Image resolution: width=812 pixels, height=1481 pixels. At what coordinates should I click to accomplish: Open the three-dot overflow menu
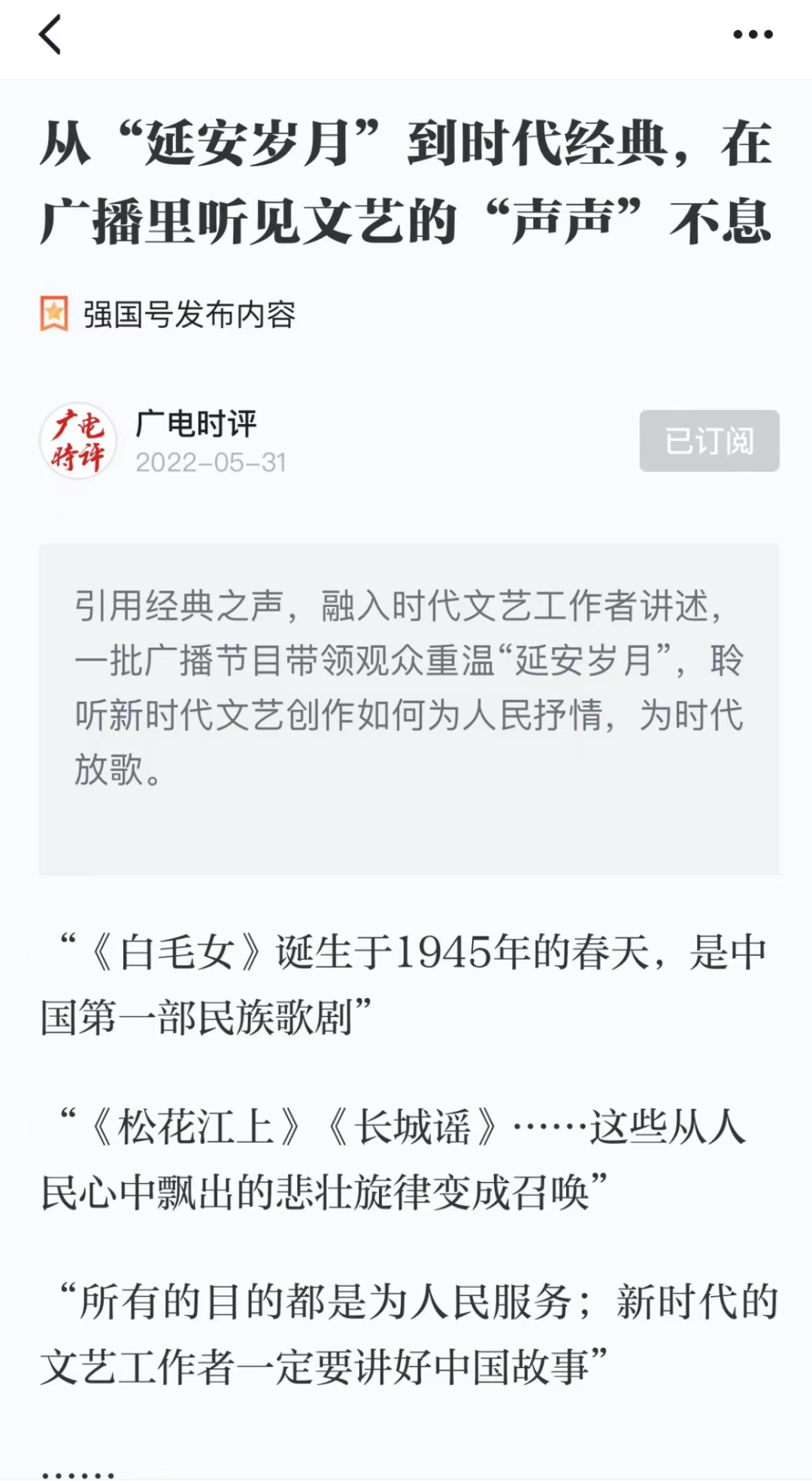[x=753, y=35]
